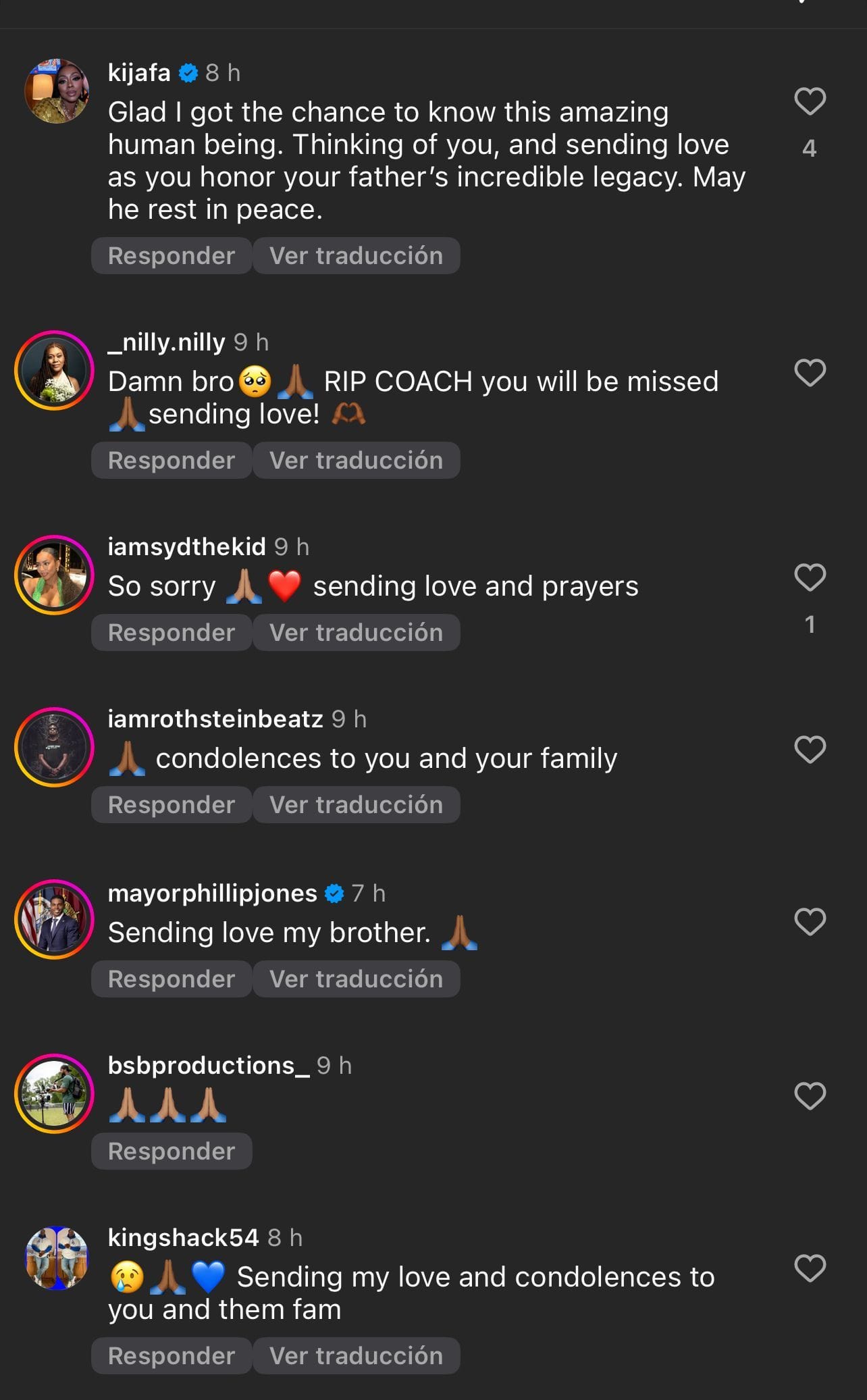This screenshot has width=867, height=1400.
Task: Like the bsbproductions_ comment
Action: (x=810, y=1095)
